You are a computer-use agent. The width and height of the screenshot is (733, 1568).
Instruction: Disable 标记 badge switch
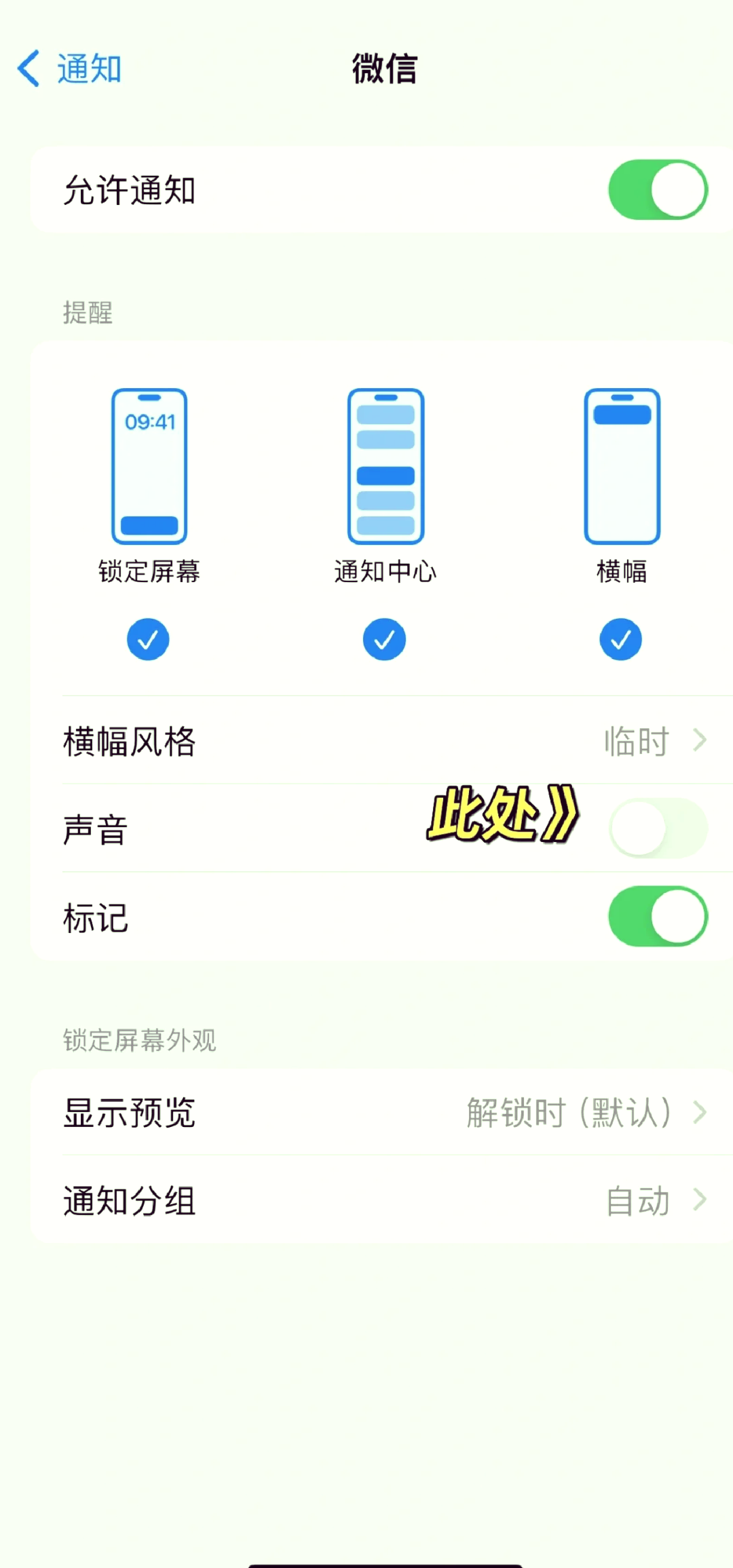click(657, 917)
